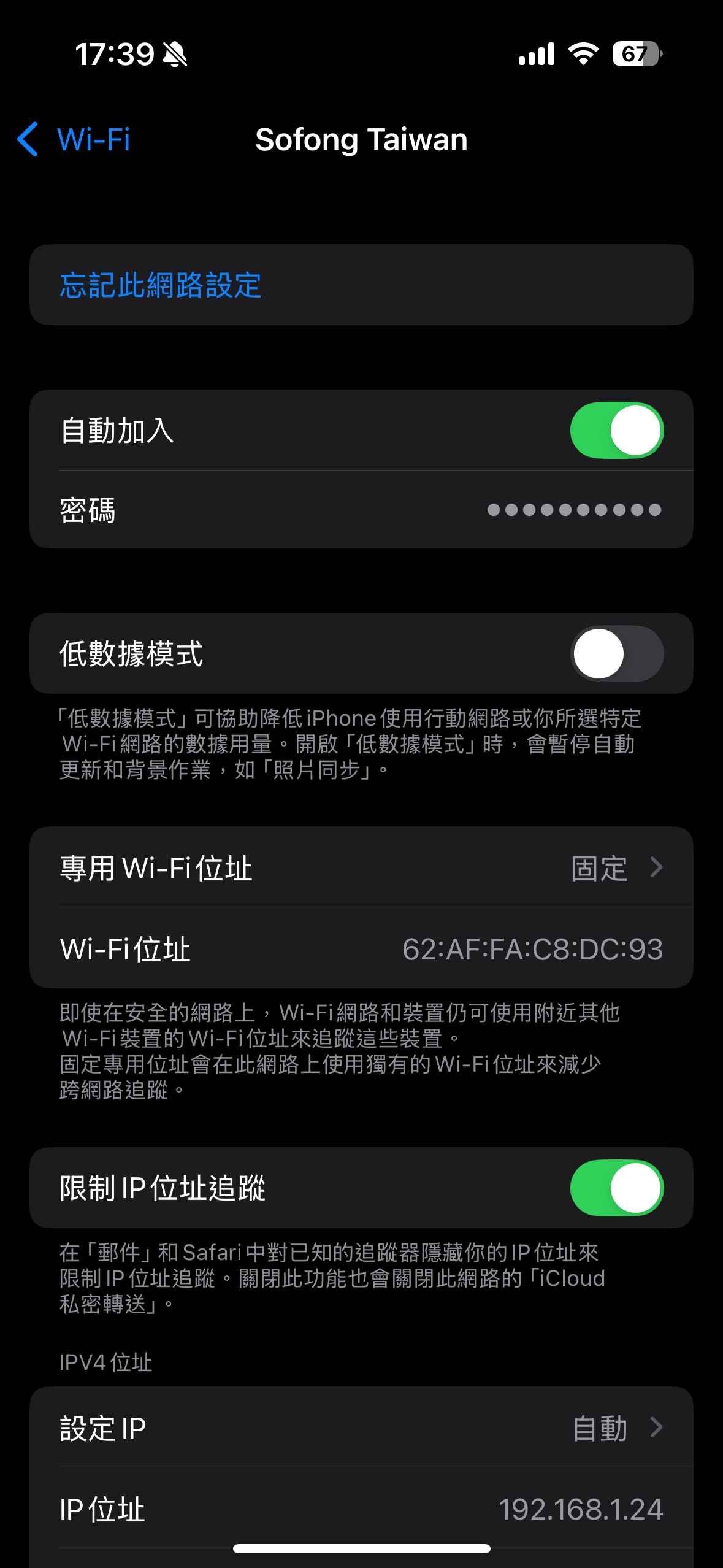Tap 忘記此網路設定 to forget network
723x1568 pixels.
pyautogui.click(x=161, y=285)
